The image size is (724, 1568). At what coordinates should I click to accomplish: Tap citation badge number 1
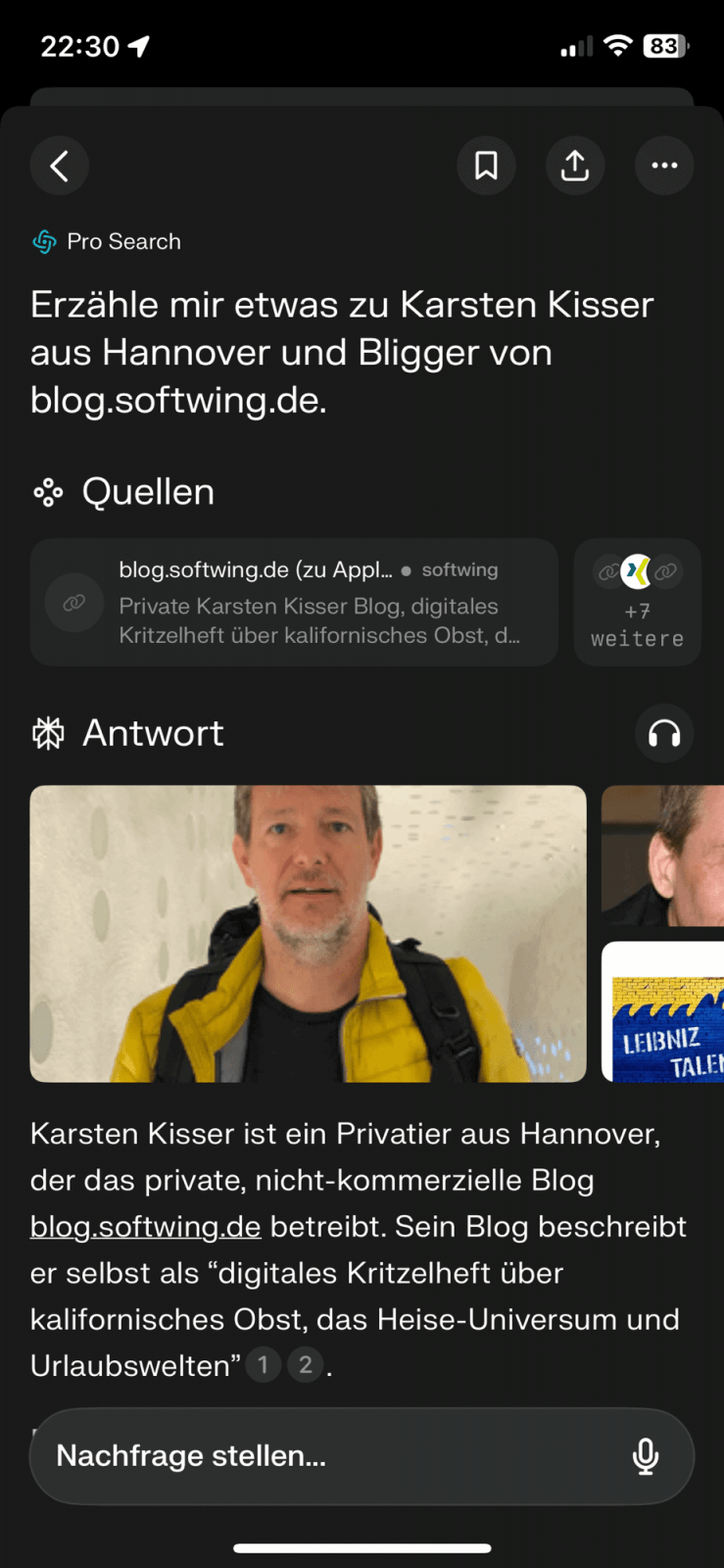(x=263, y=1364)
